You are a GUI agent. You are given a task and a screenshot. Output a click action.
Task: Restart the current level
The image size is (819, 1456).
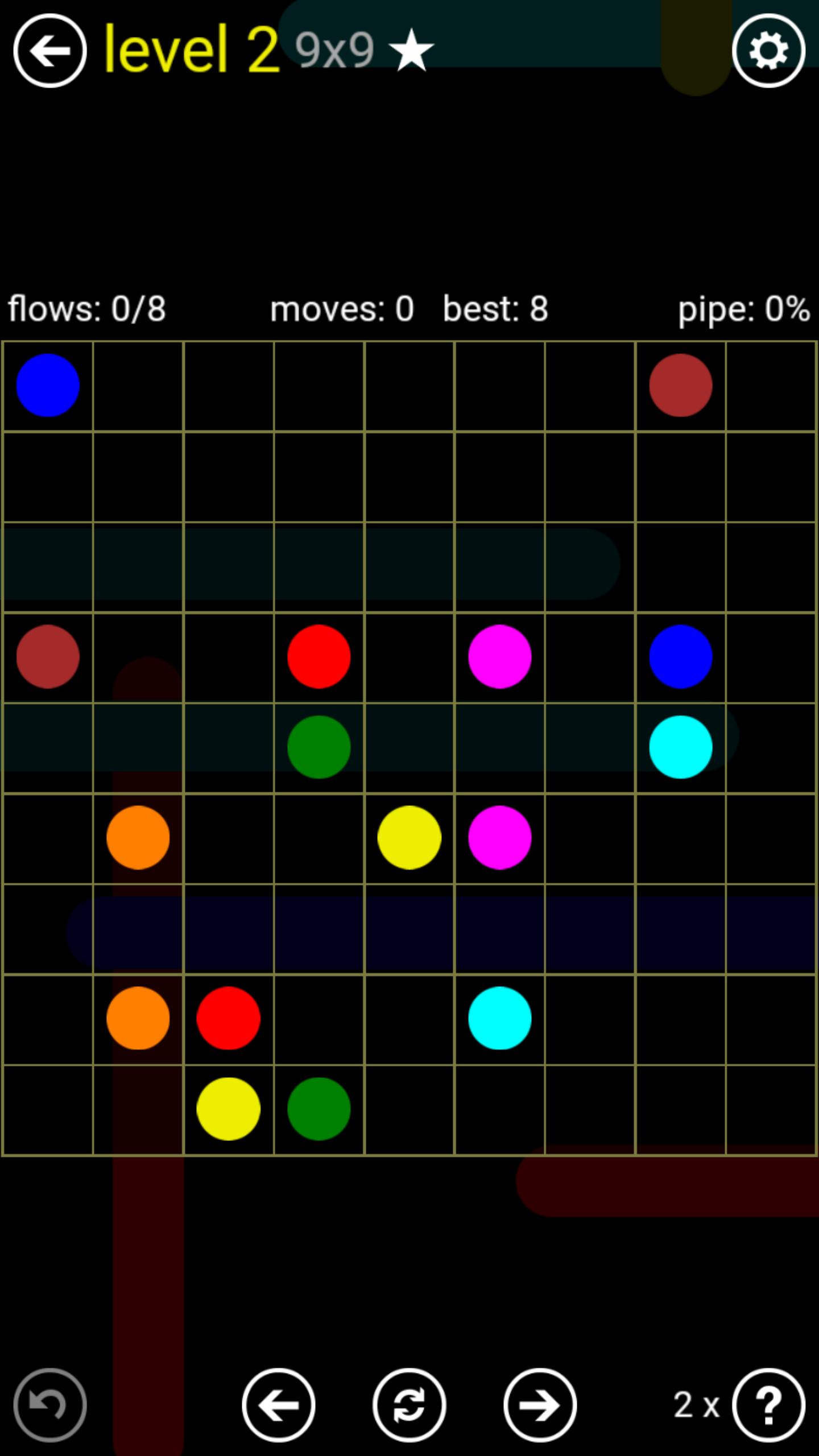tap(409, 1405)
